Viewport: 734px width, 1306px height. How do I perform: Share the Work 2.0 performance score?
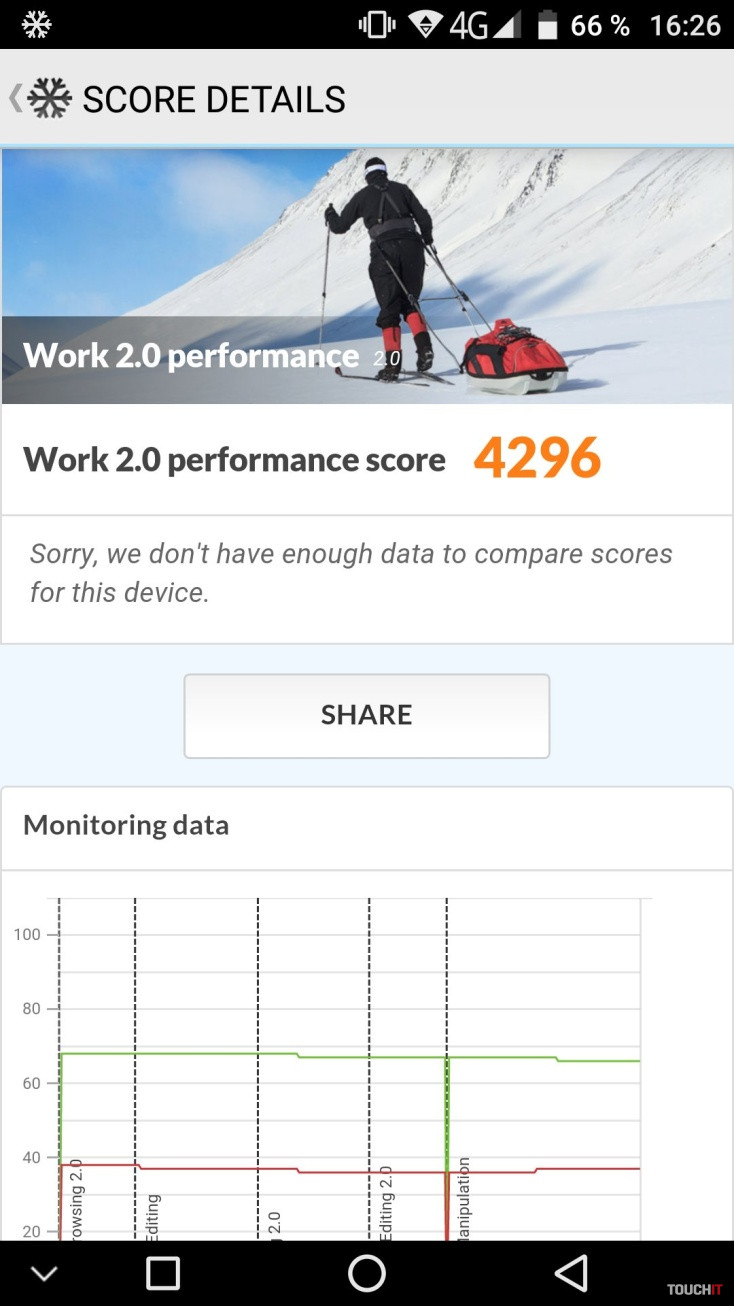(366, 715)
